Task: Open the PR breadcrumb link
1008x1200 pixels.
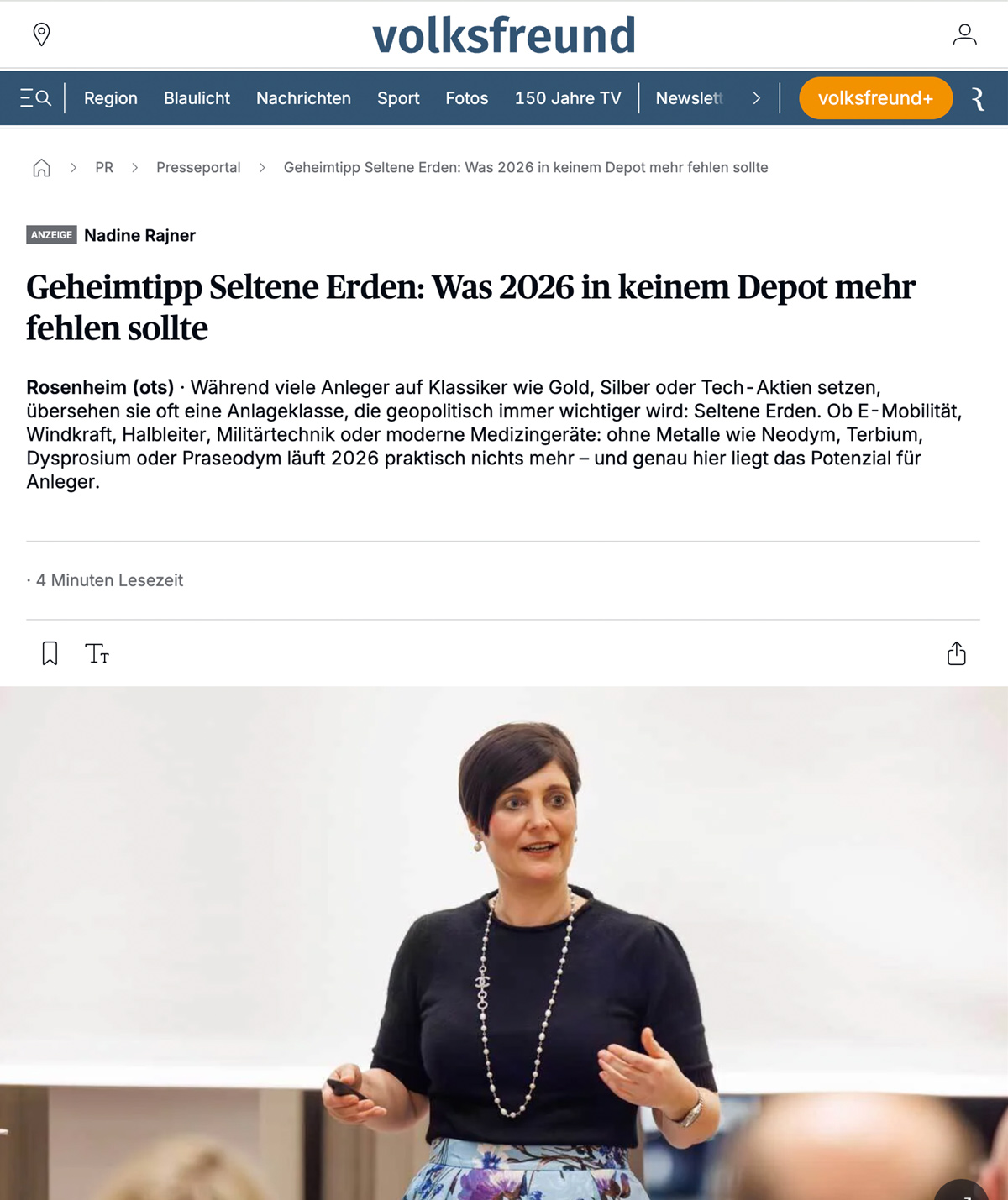Action: 104,168
